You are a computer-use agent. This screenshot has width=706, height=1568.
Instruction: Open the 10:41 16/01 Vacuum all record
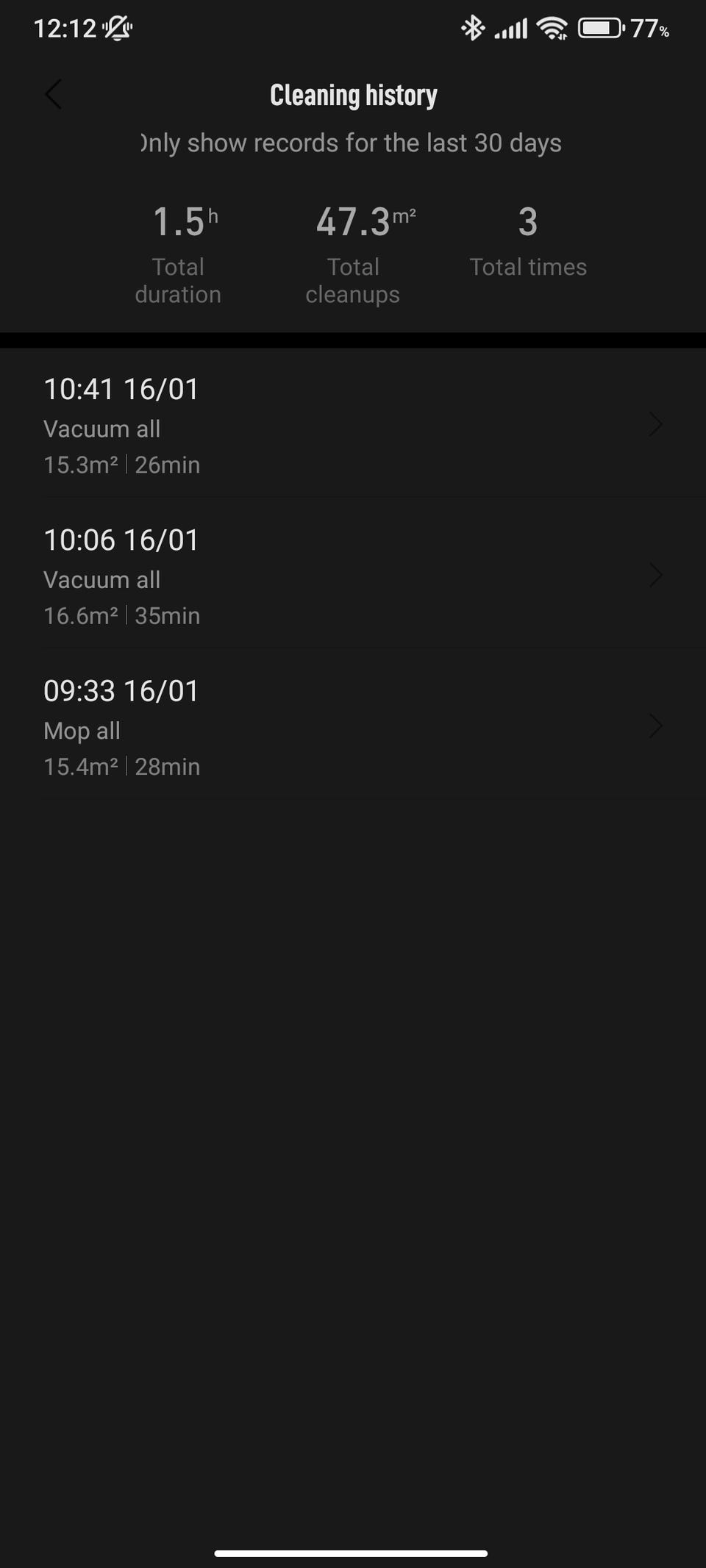pos(353,426)
